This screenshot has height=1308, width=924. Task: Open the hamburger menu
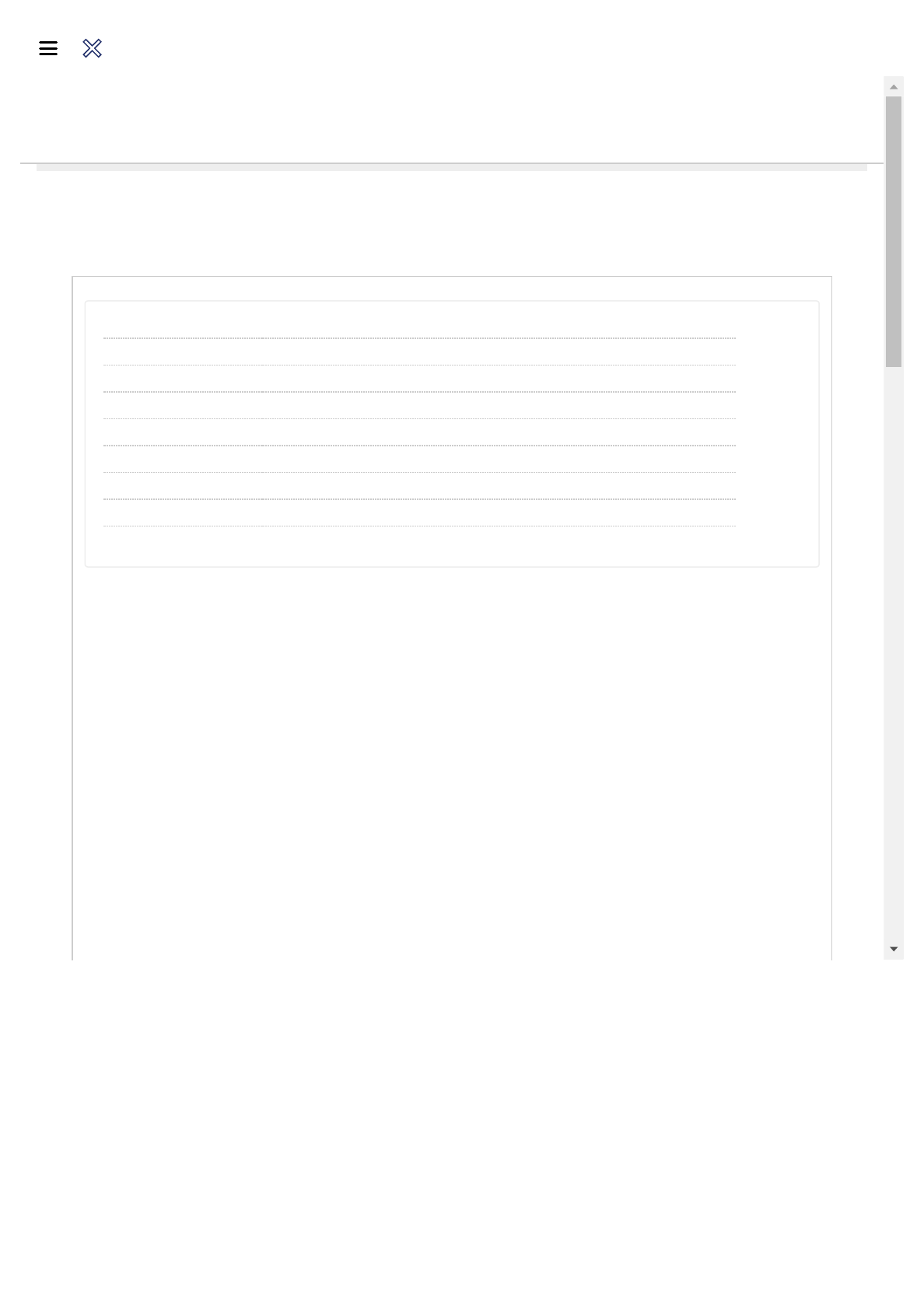tap(48, 48)
